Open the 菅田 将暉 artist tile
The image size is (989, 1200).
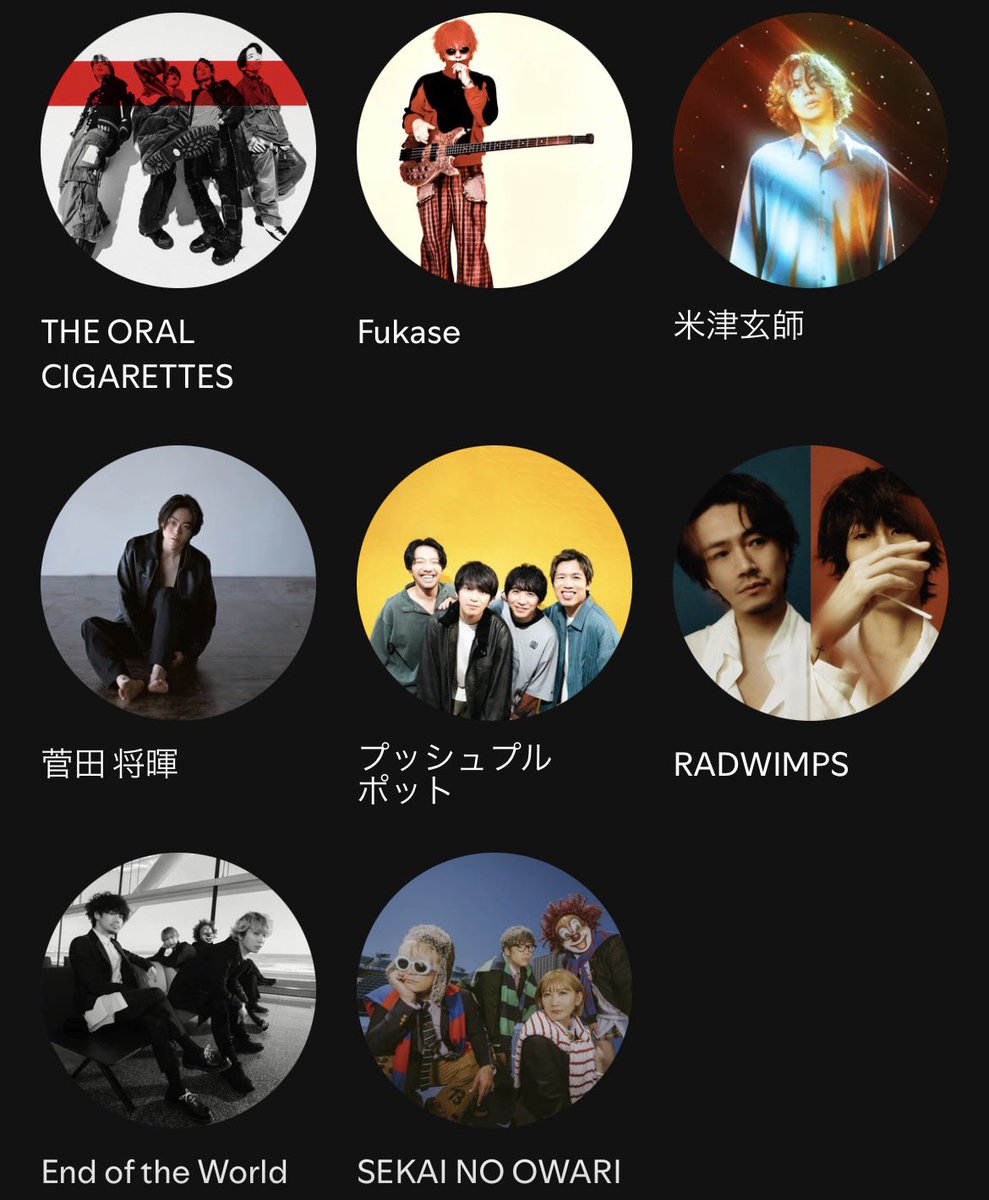click(x=178, y=582)
